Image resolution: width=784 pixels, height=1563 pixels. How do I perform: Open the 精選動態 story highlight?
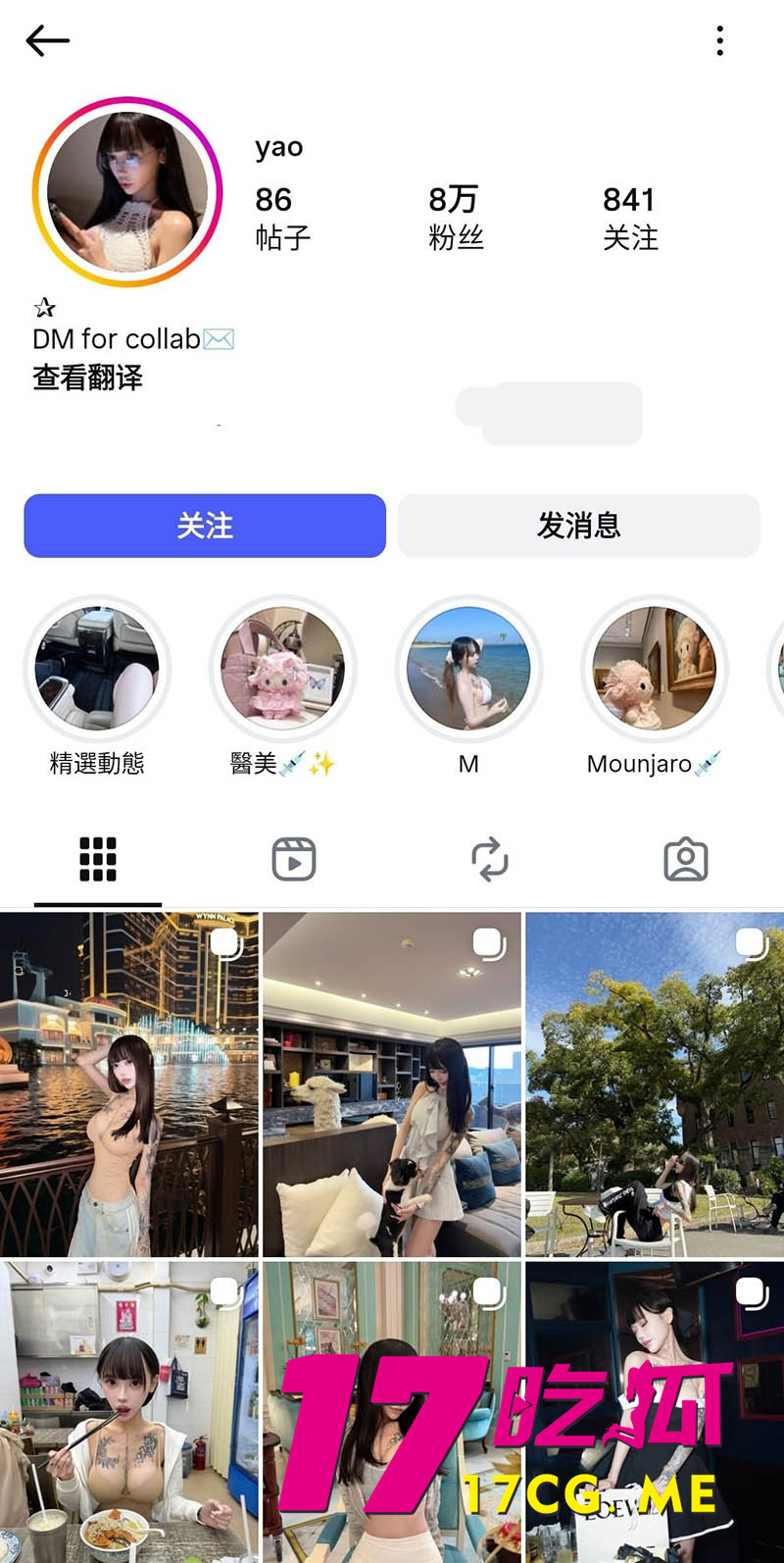[x=98, y=669]
